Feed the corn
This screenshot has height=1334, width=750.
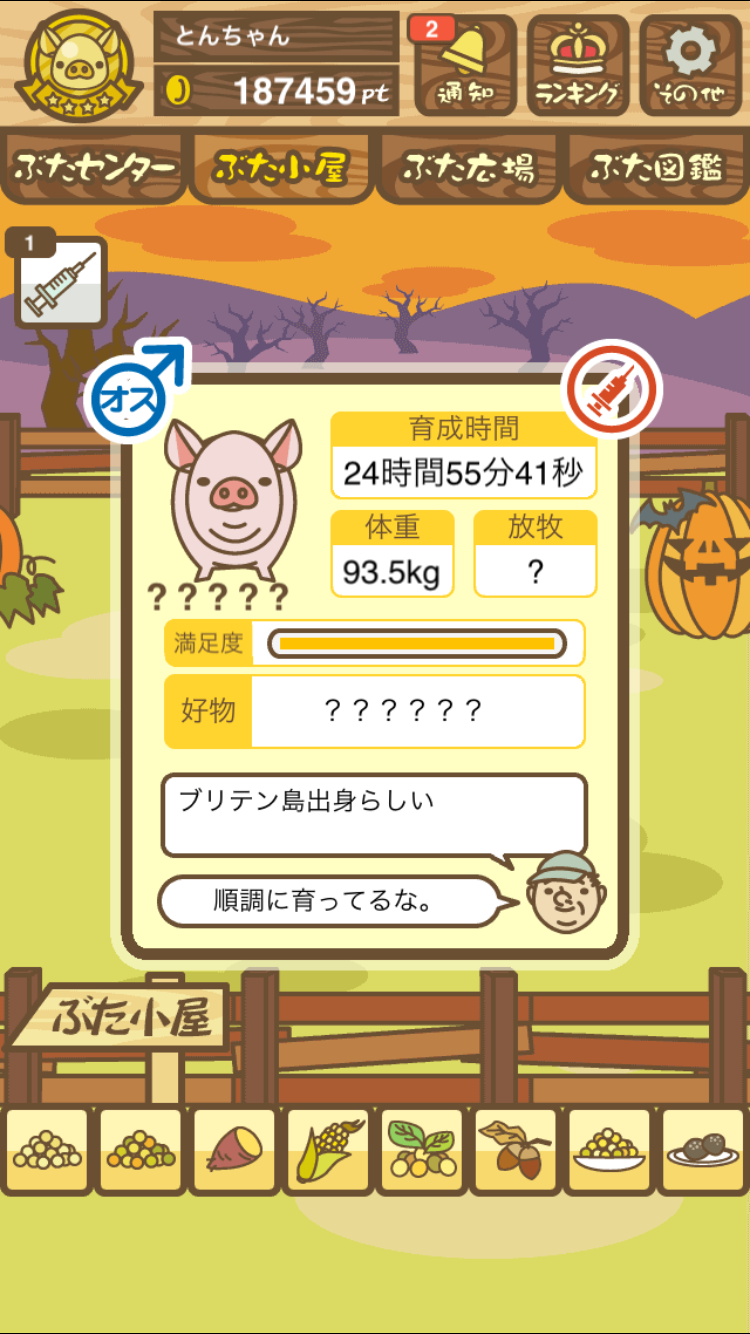click(x=328, y=1150)
